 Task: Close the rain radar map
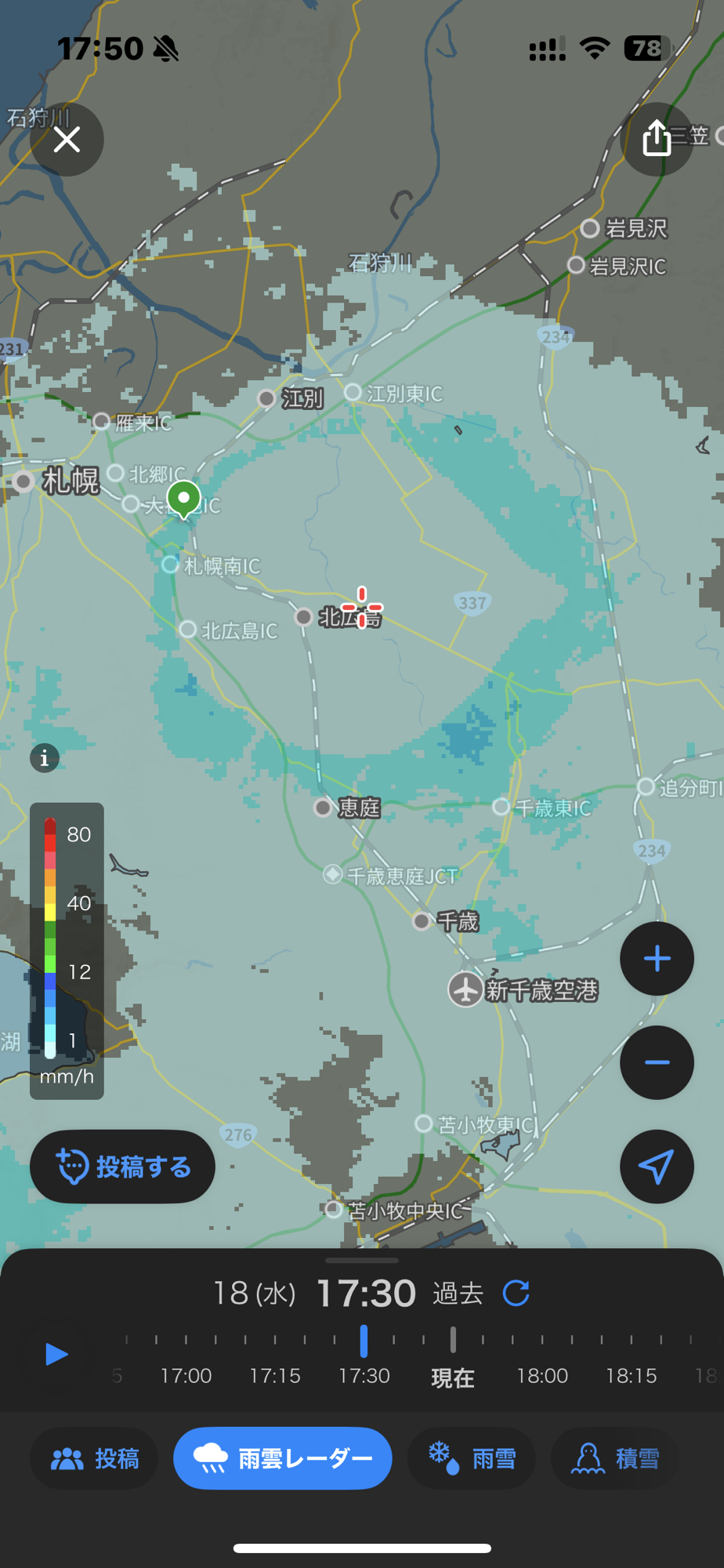pyautogui.click(x=67, y=140)
